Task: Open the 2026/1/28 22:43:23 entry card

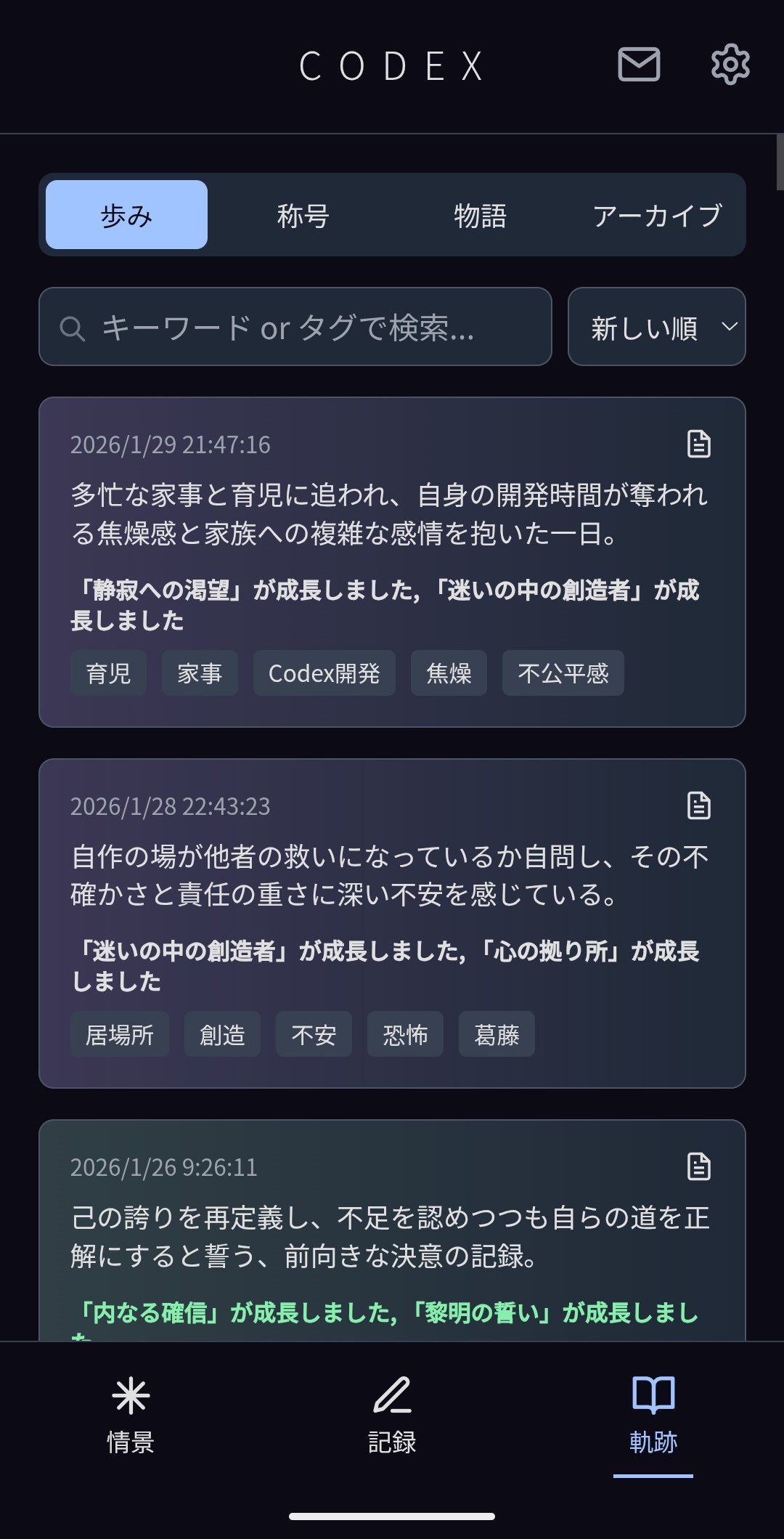Action: [392, 875]
